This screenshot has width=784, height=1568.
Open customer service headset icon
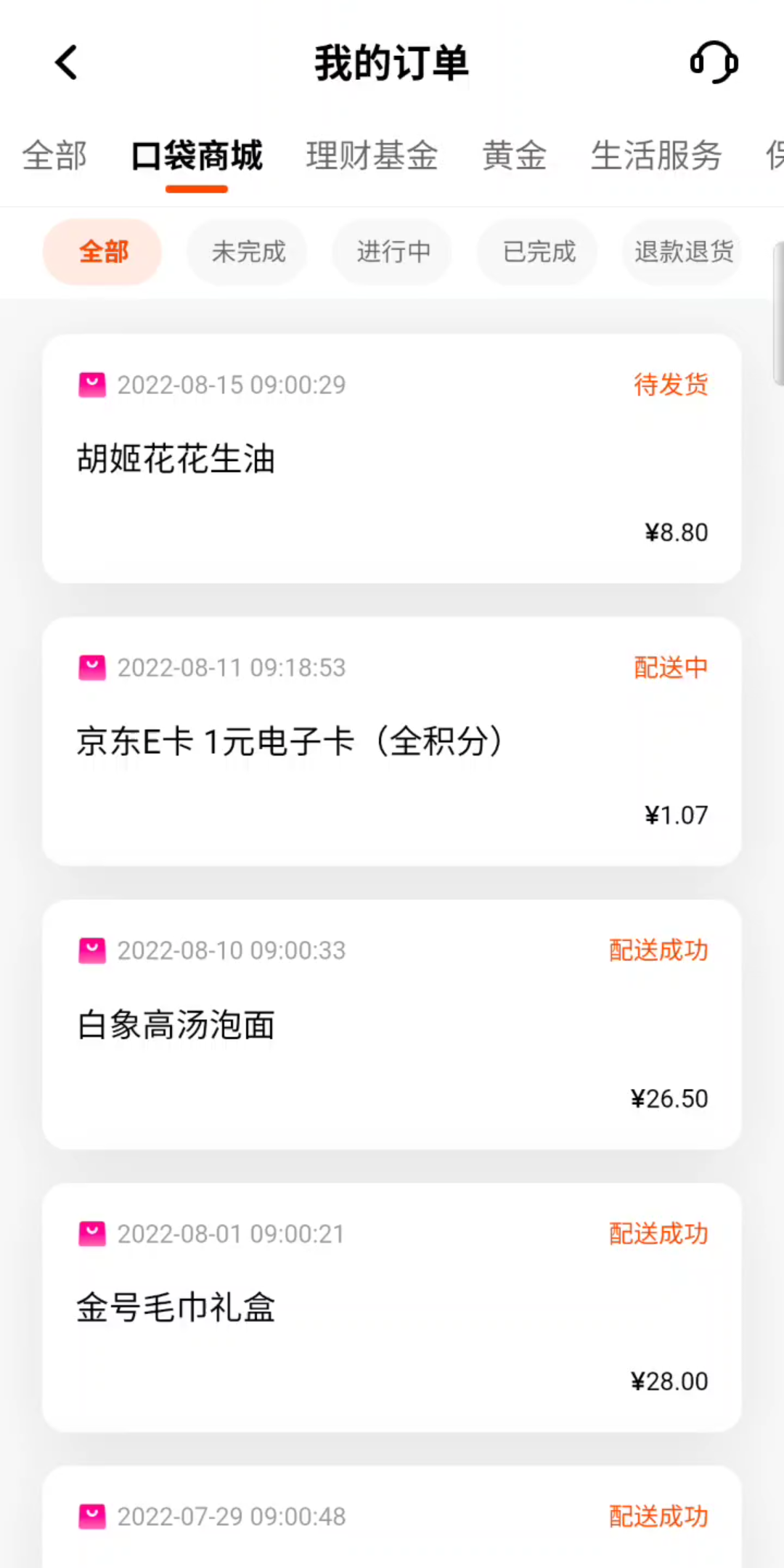[714, 62]
